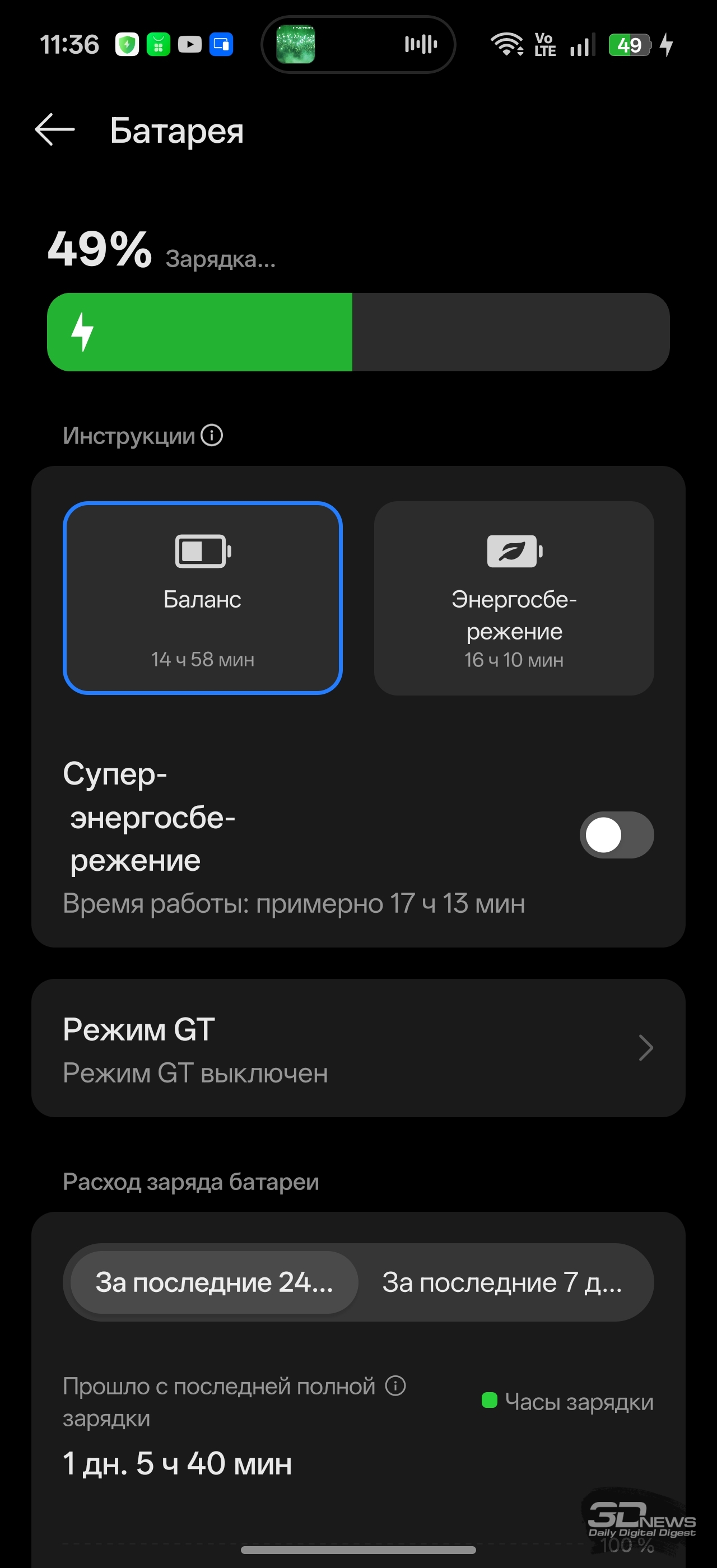The height and width of the screenshot is (1568, 717).
Task: Open the media playback pill in the status bar
Action: 358,44
